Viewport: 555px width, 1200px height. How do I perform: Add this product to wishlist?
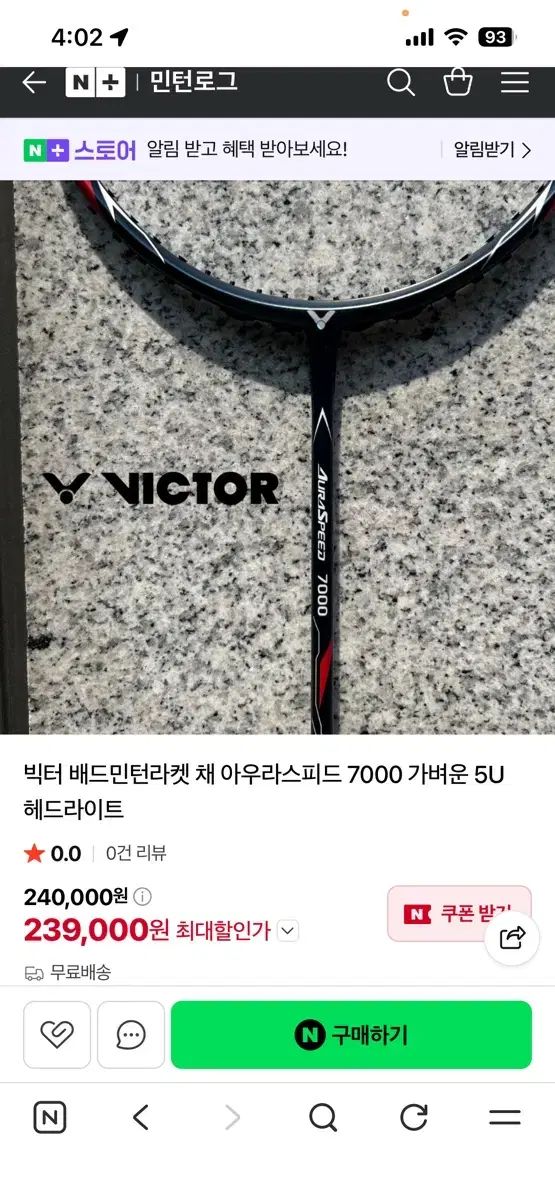point(57,1035)
